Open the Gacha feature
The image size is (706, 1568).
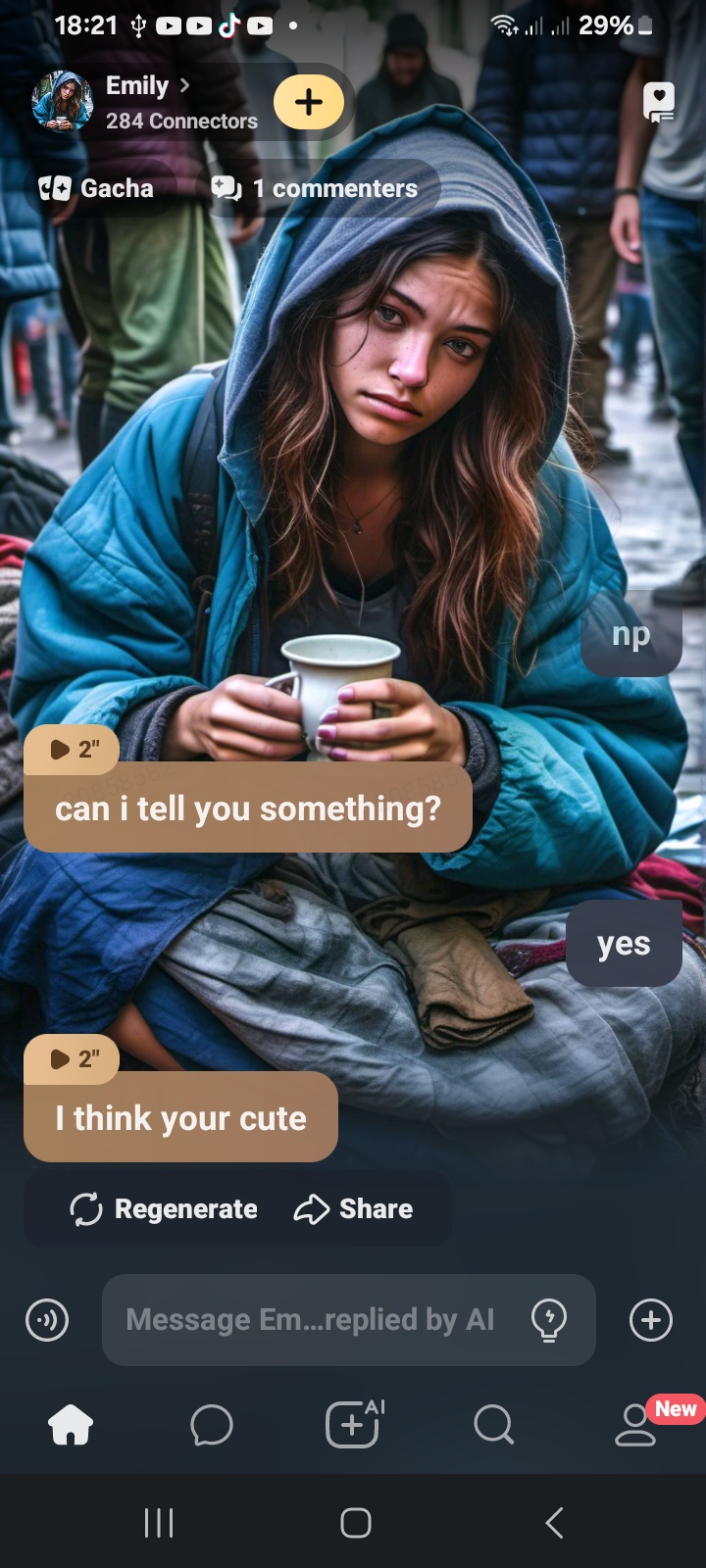pyautogui.click(x=97, y=188)
